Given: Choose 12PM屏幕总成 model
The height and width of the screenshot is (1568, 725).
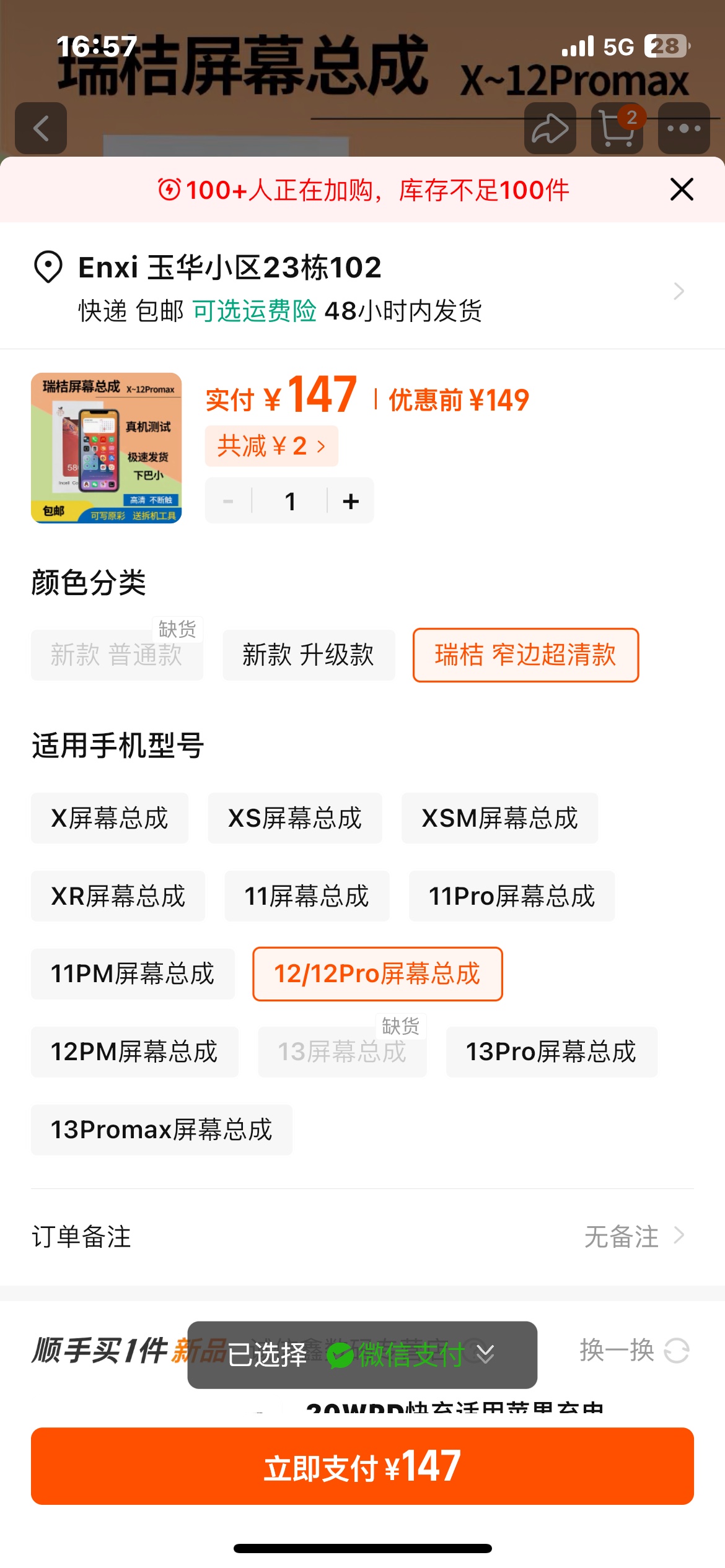Looking at the screenshot, I should 134,1052.
